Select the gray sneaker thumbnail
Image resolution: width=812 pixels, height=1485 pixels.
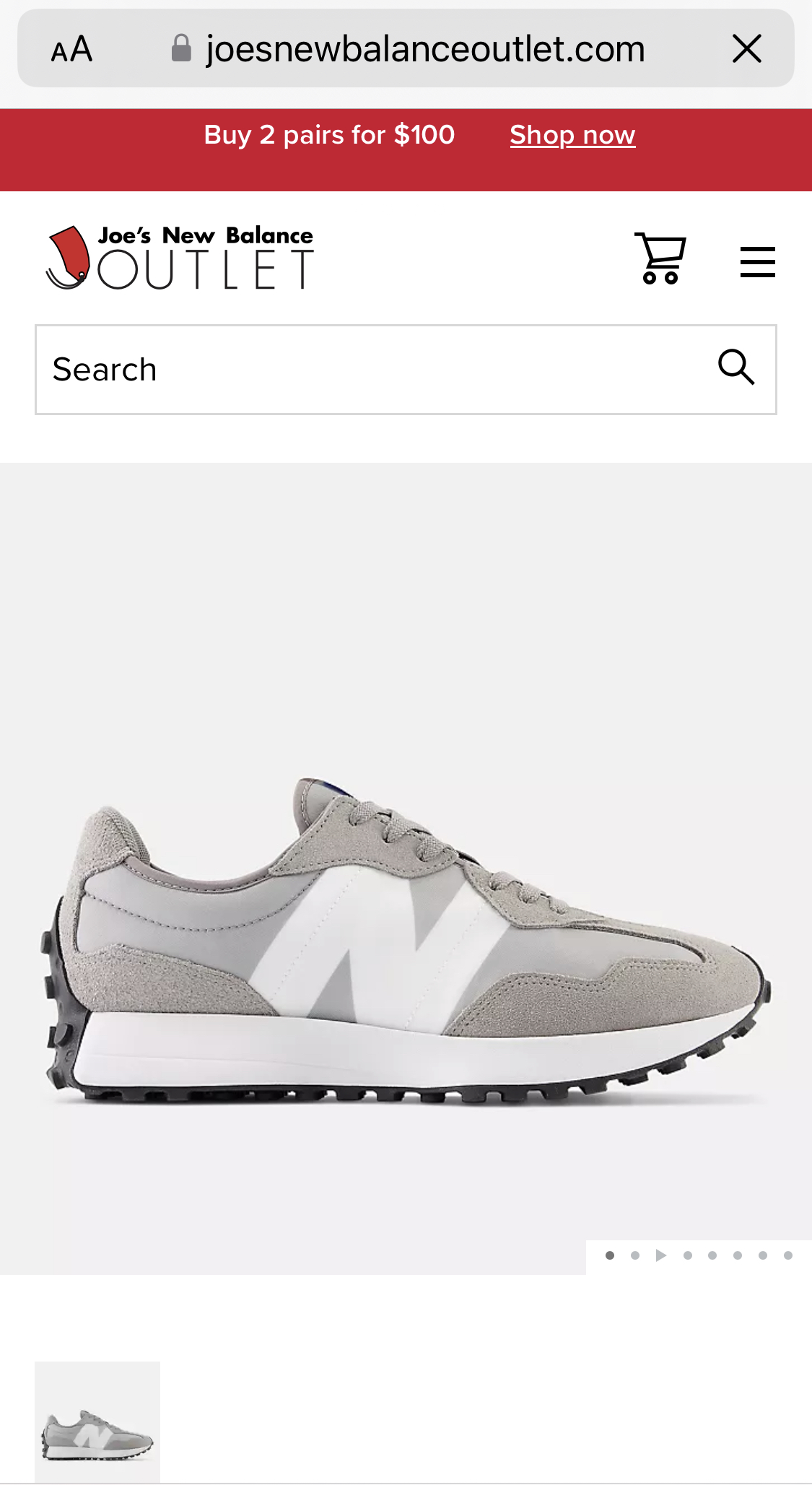tap(97, 1421)
